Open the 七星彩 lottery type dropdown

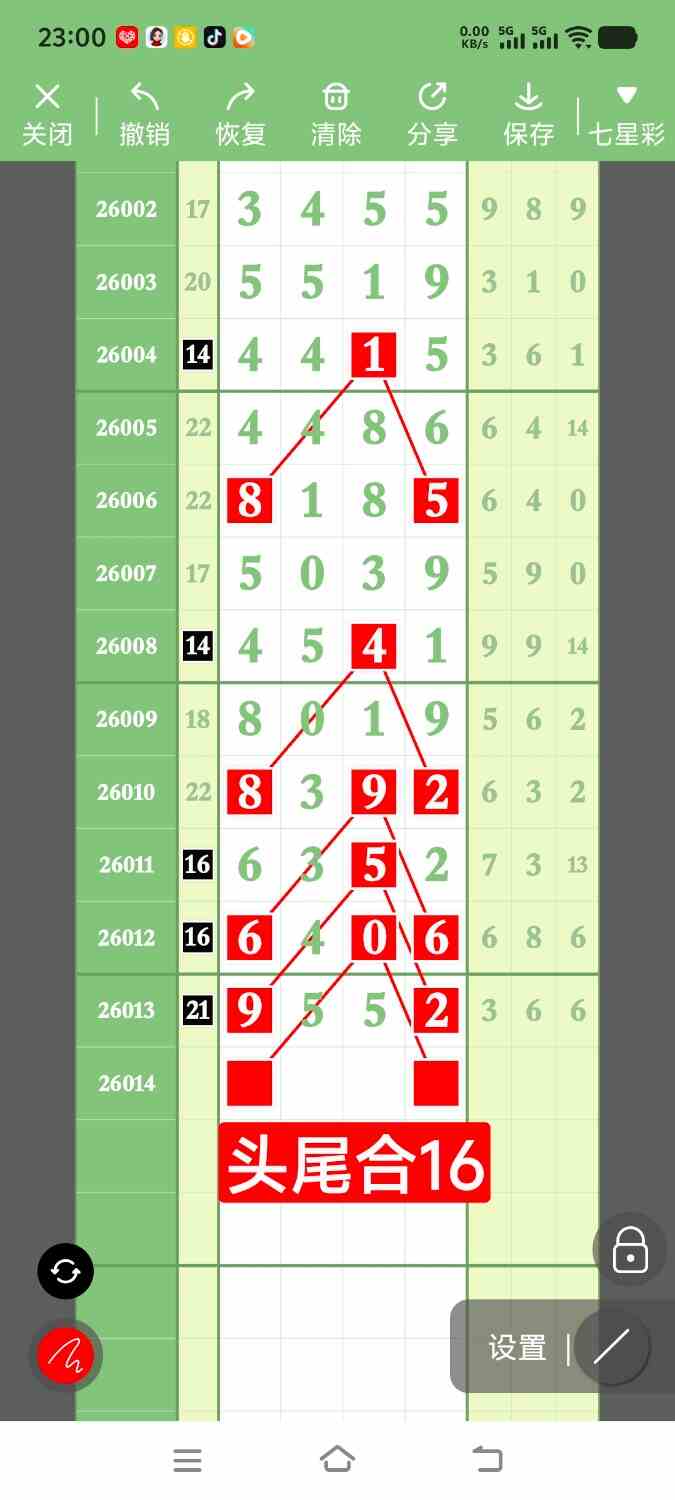[x=626, y=115]
